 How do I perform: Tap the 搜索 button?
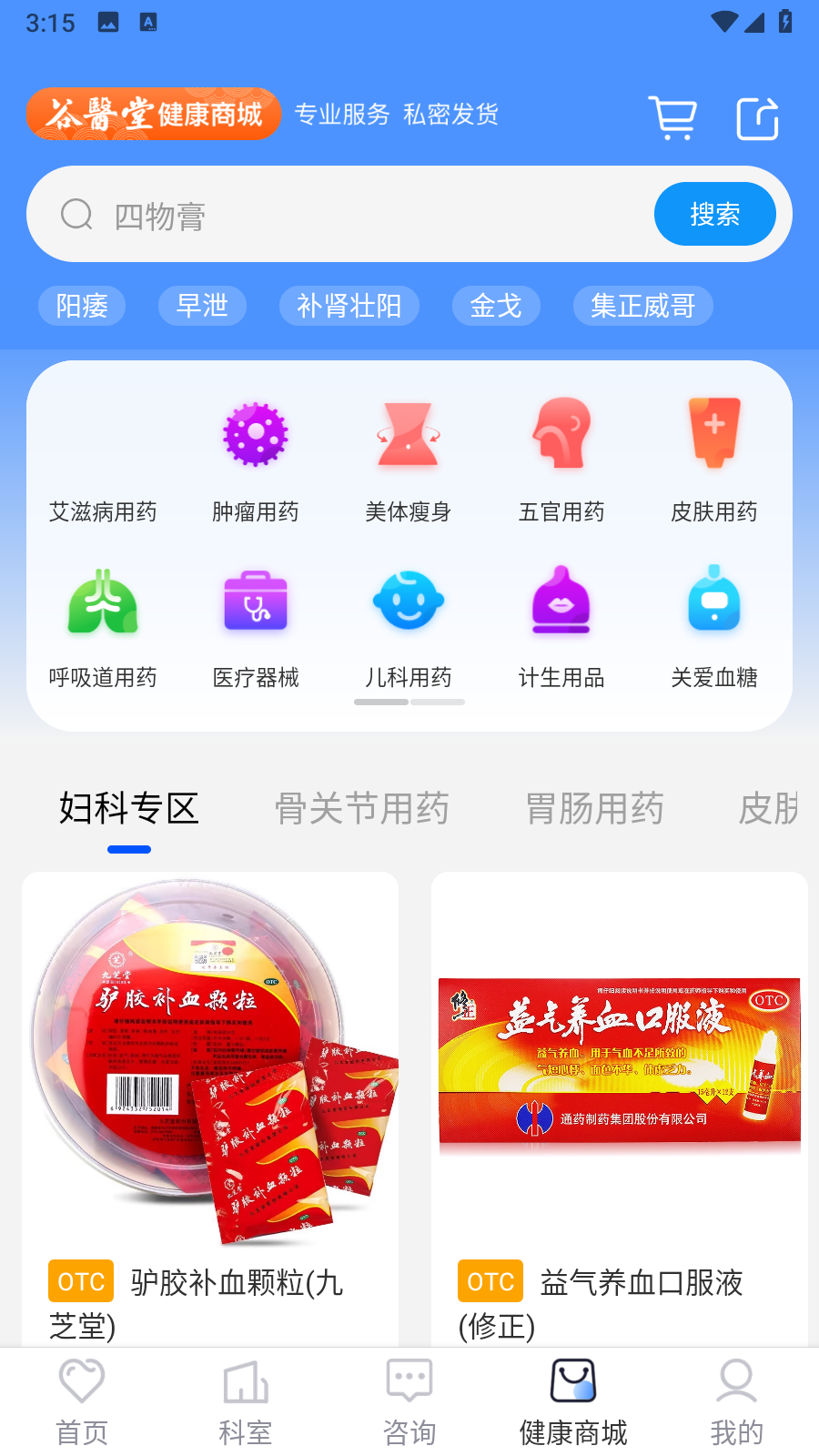click(714, 215)
